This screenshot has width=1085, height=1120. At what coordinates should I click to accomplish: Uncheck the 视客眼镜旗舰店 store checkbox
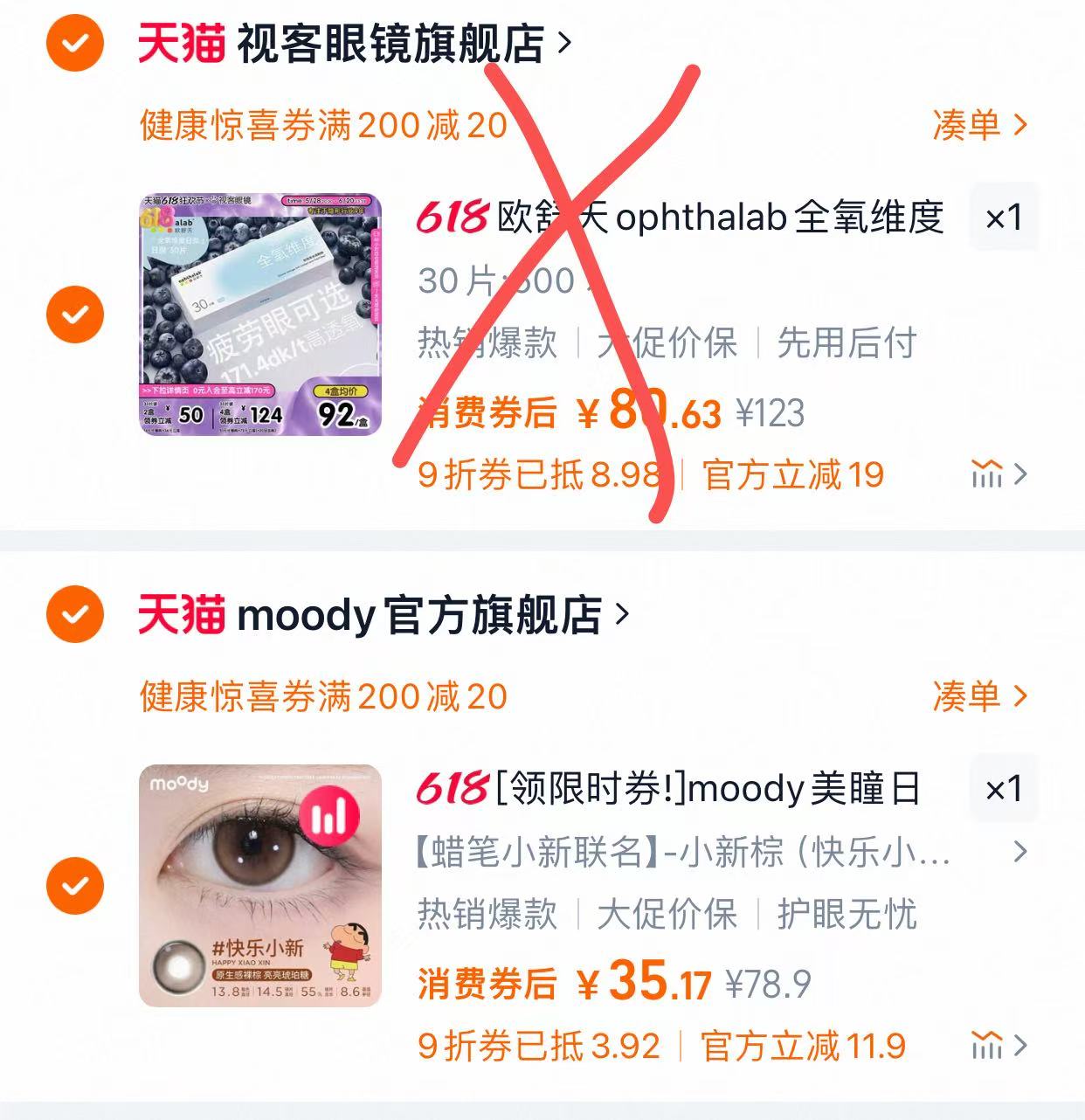74,43
